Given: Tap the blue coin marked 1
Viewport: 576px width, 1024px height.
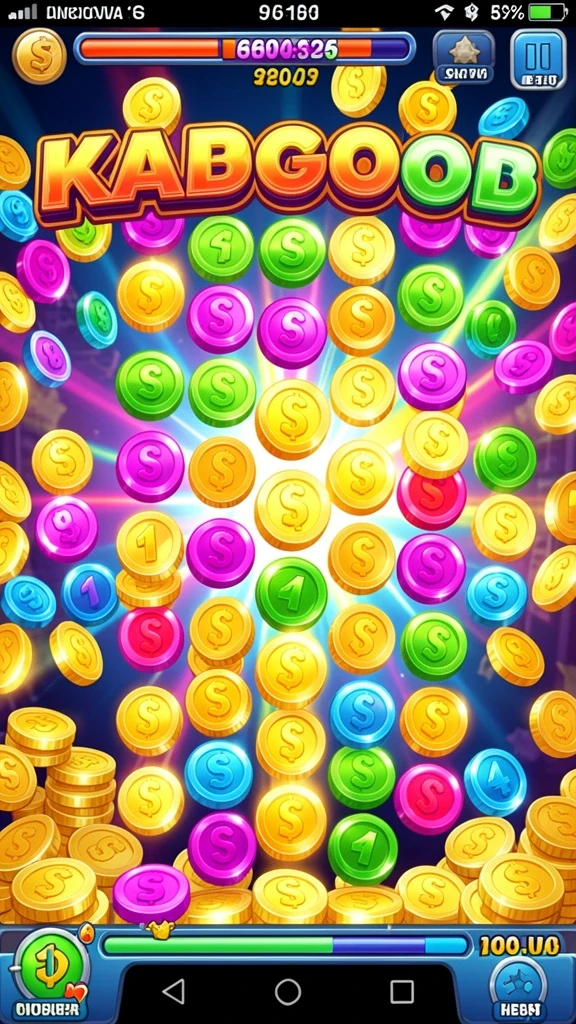Looking at the screenshot, I should coord(89,594).
